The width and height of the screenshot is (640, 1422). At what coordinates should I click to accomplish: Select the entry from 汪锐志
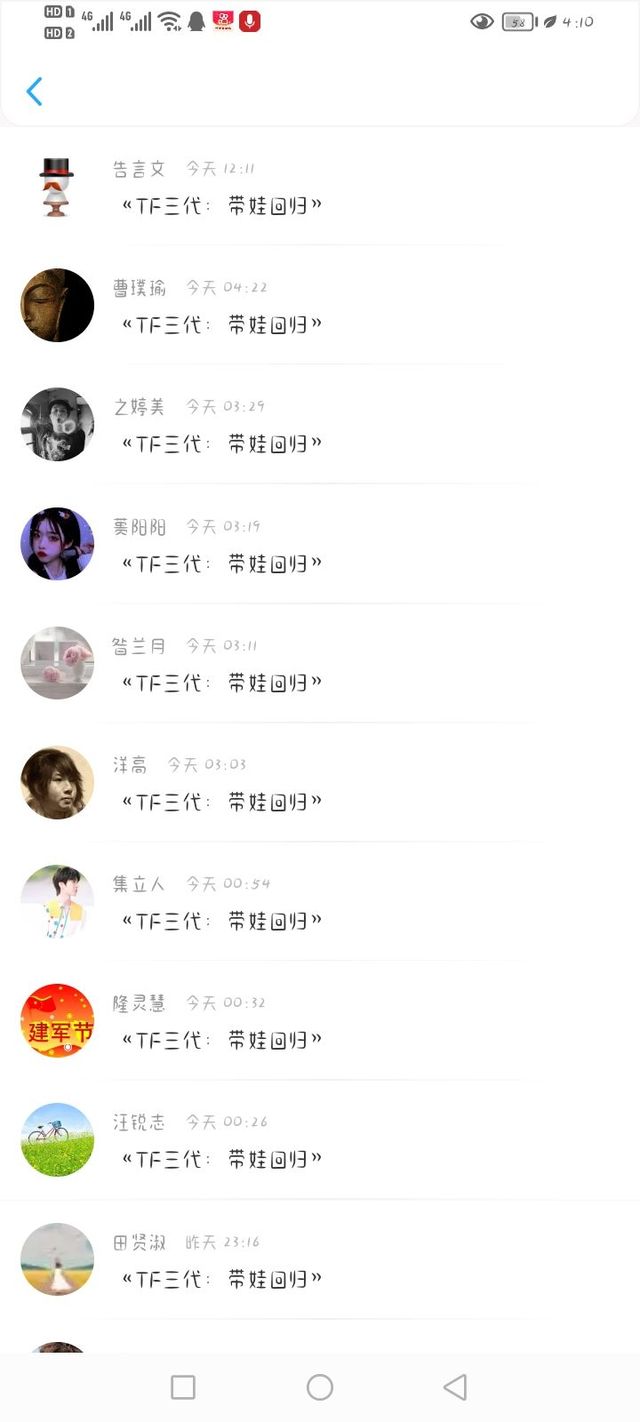click(320, 1139)
